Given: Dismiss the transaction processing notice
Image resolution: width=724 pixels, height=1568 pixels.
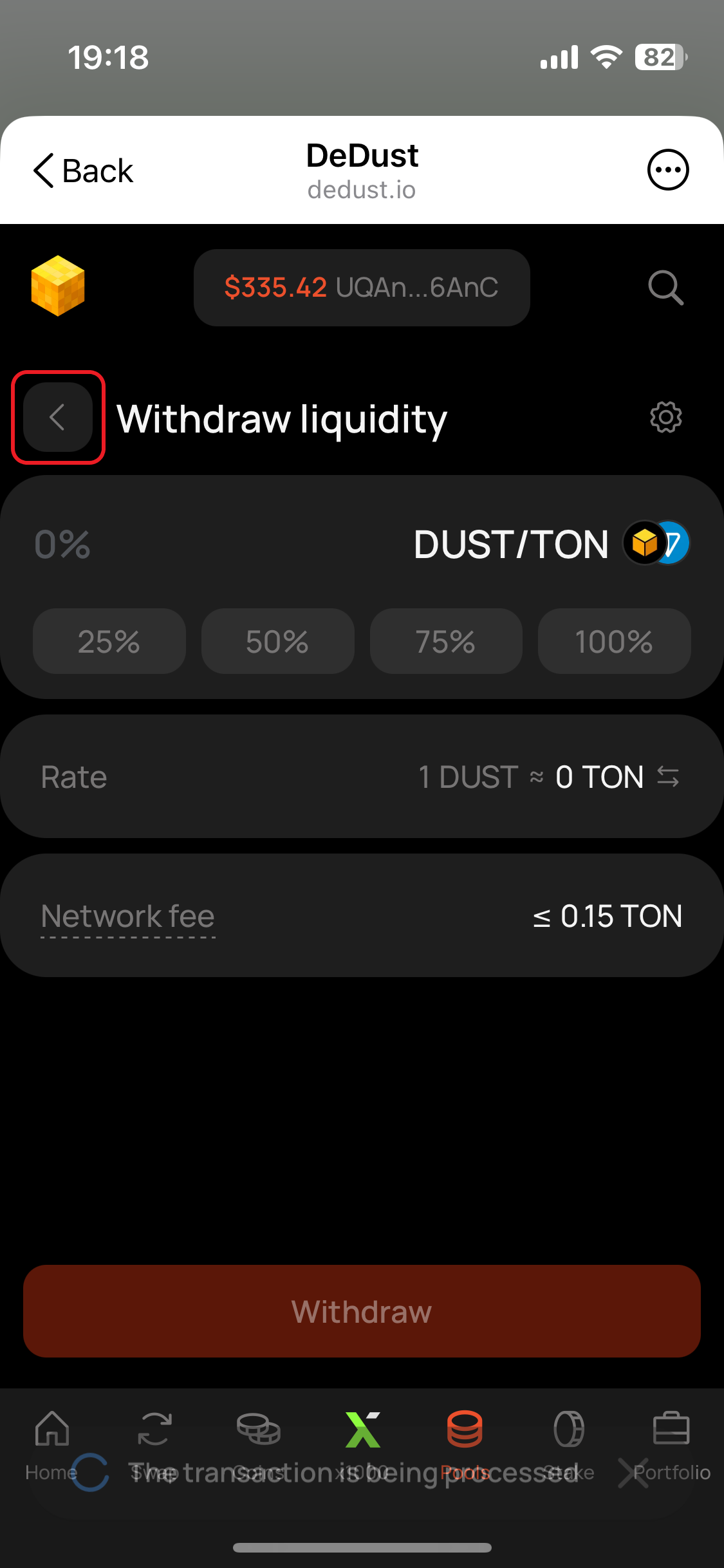Looking at the screenshot, I should pos(632,1473).
